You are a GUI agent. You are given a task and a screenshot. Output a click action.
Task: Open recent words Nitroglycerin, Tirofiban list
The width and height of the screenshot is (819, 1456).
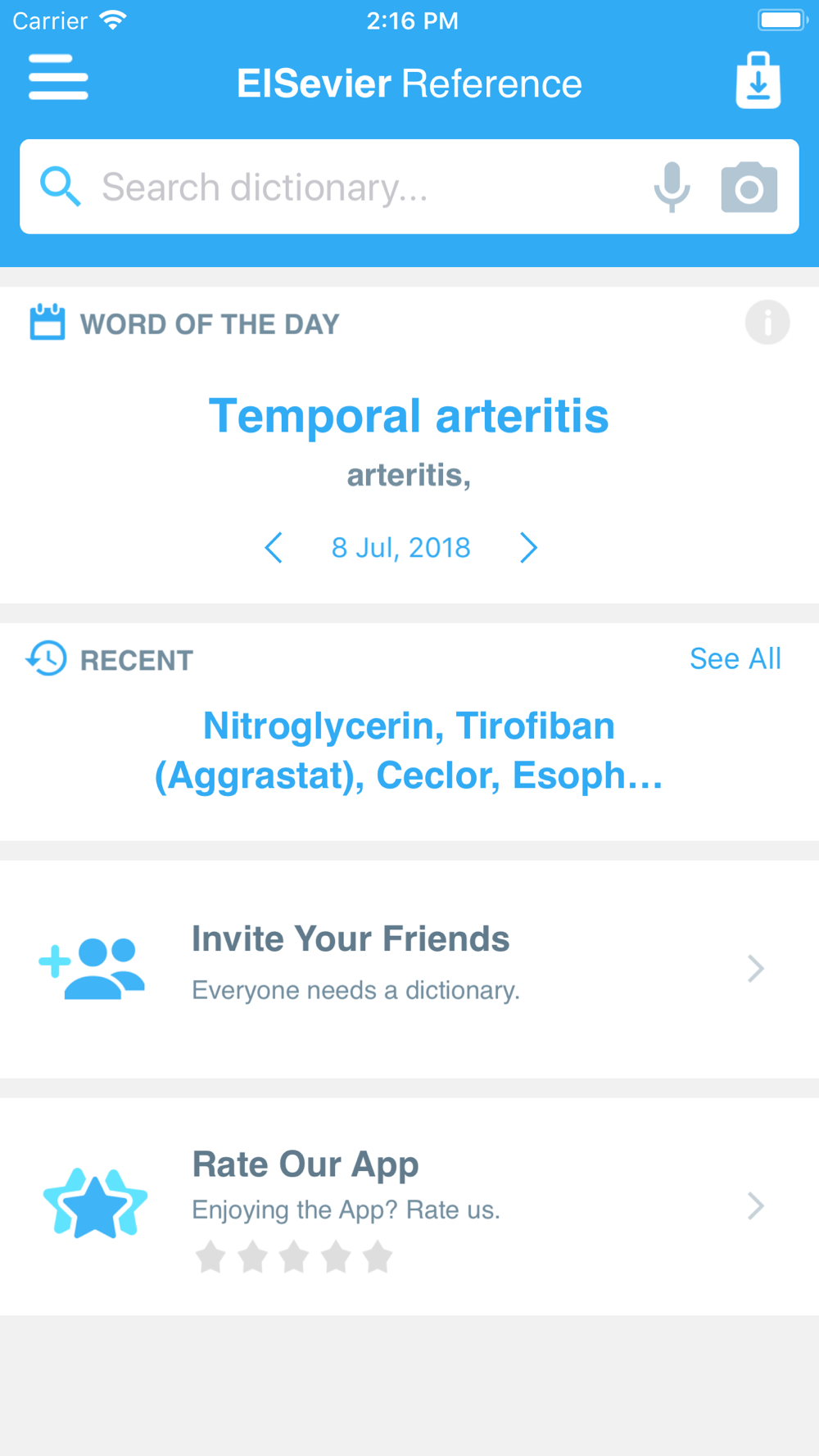[409, 750]
